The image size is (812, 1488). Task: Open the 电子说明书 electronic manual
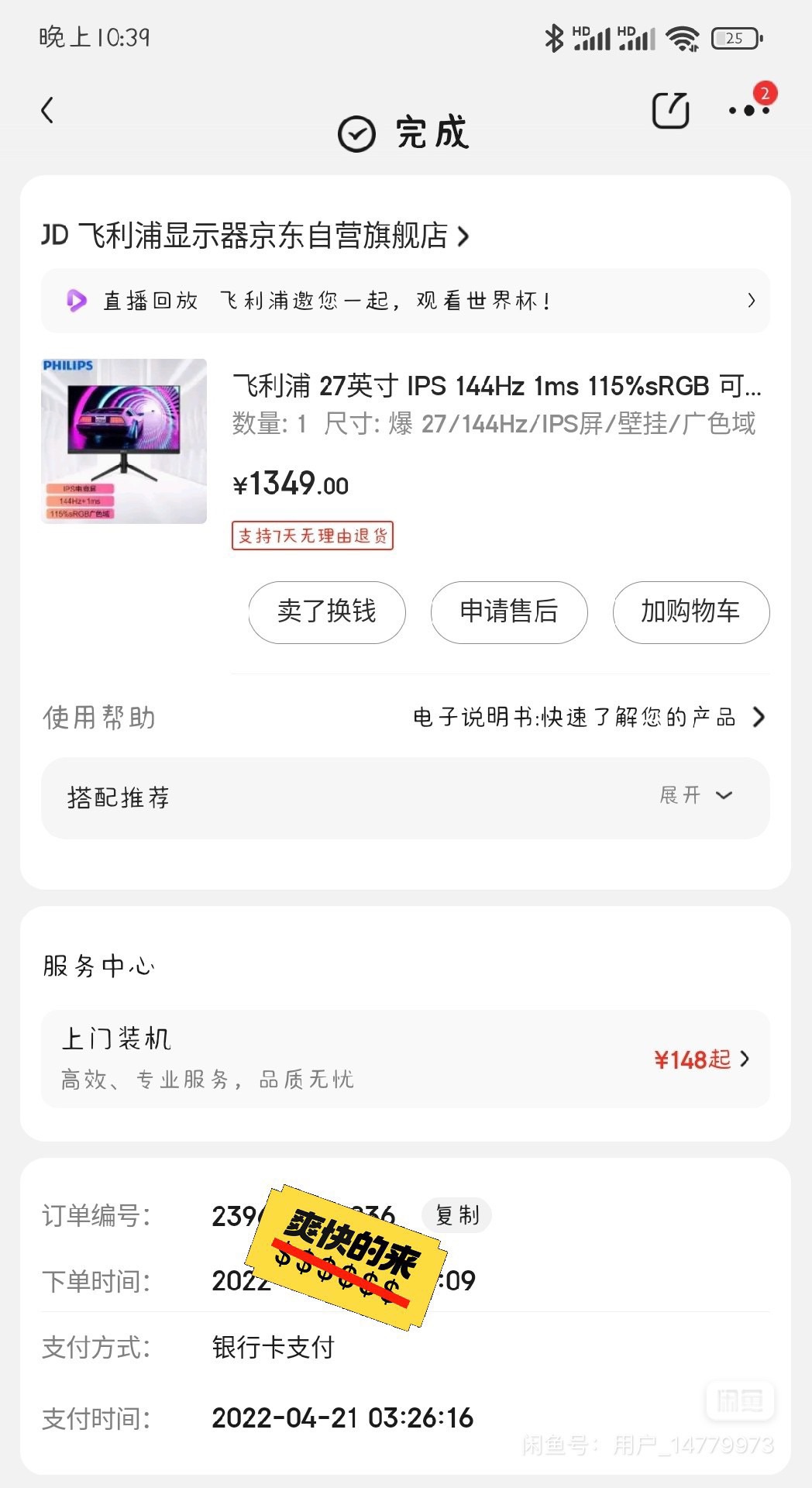tap(587, 717)
